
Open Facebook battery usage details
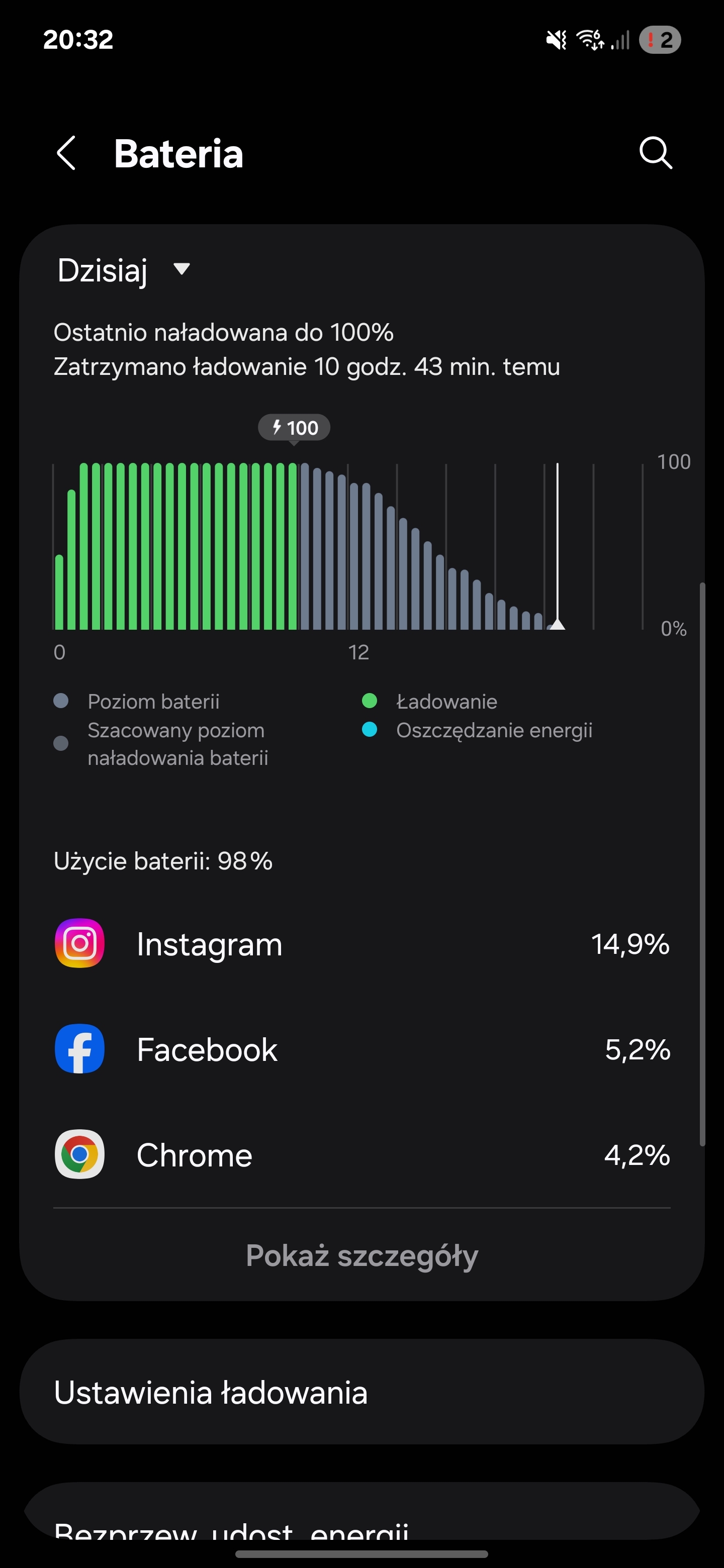click(363, 1049)
